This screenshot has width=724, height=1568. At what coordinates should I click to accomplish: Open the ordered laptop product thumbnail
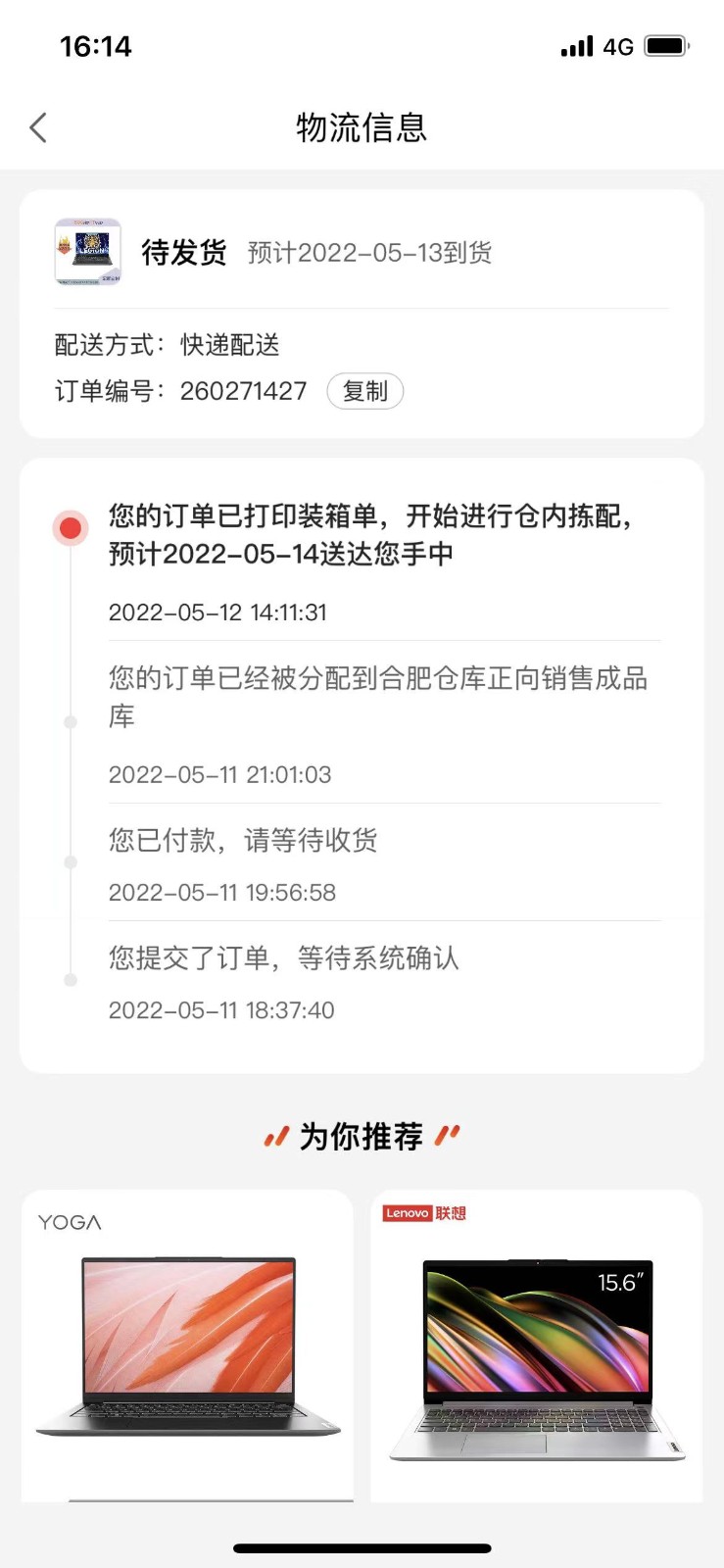tap(87, 252)
